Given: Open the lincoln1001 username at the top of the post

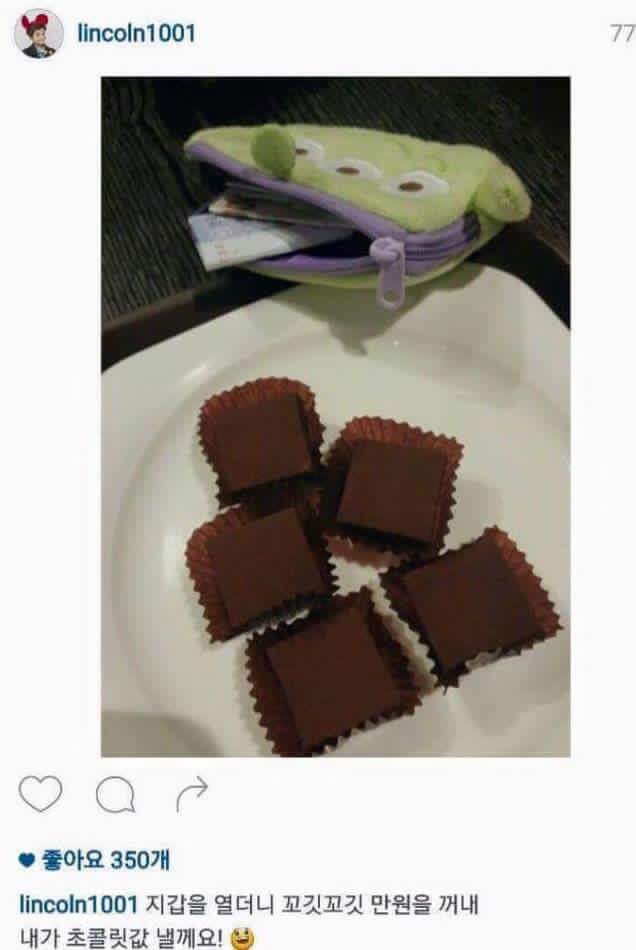Looking at the screenshot, I should 135,34.
